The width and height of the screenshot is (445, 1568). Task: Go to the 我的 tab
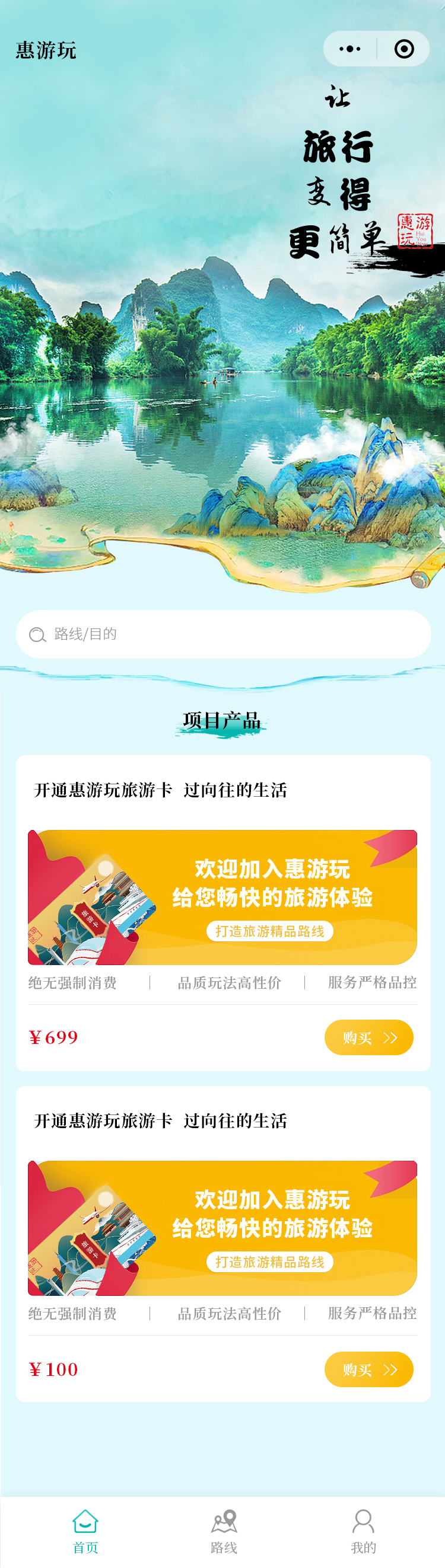click(x=363, y=1530)
